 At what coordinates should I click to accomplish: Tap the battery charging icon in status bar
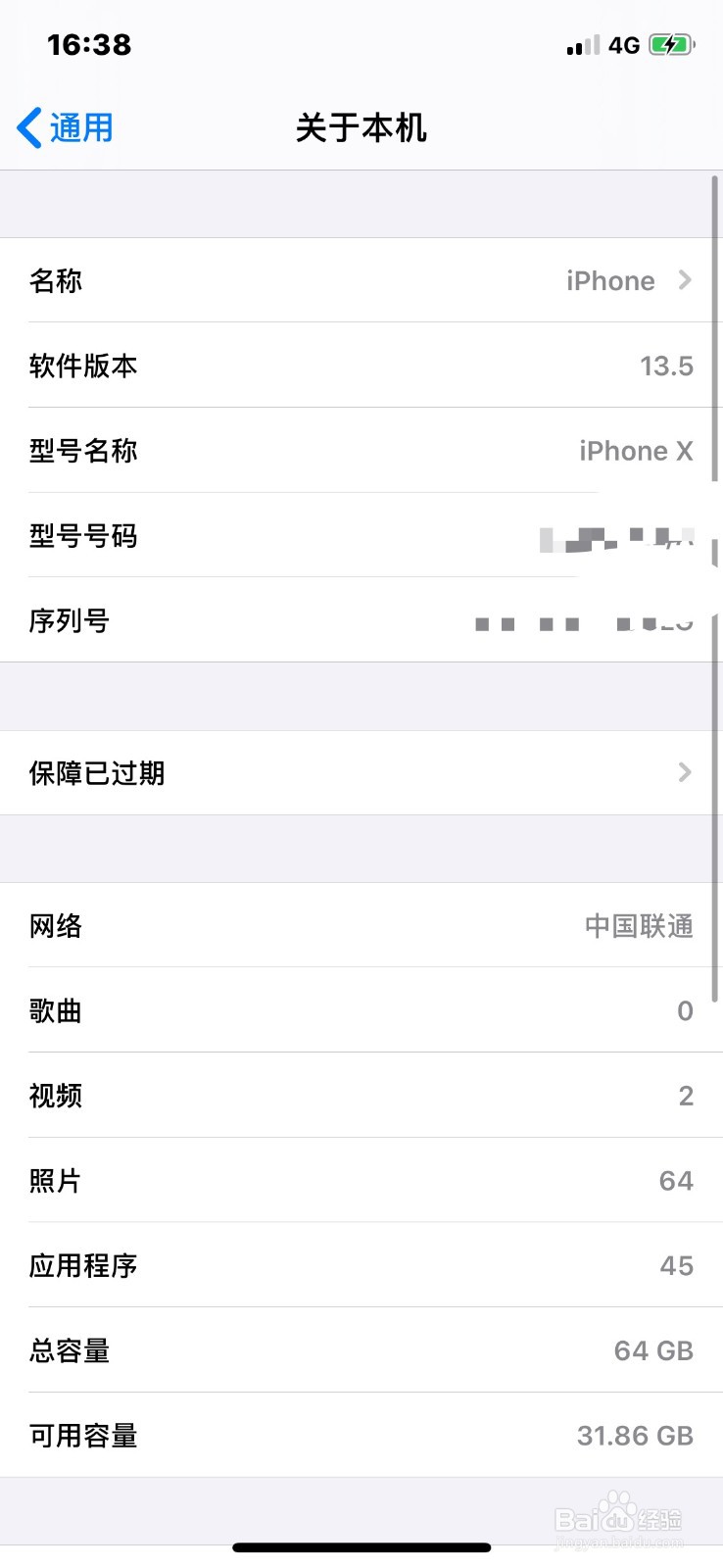(x=670, y=44)
